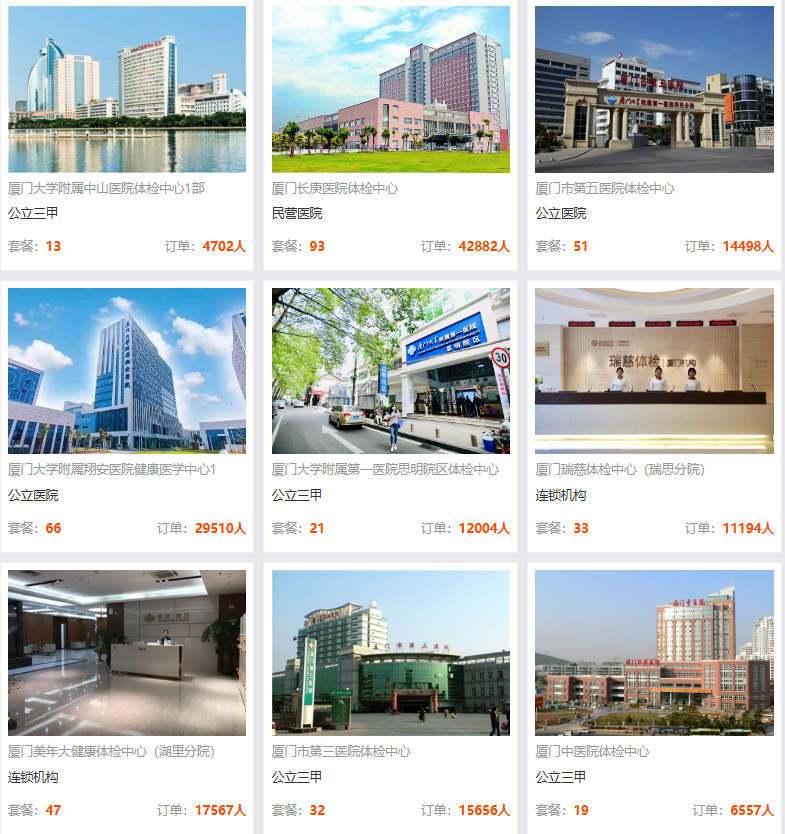Image resolution: width=785 pixels, height=834 pixels.
Task: View 厦门市第五医院体检中心 details
Action: 654,90
